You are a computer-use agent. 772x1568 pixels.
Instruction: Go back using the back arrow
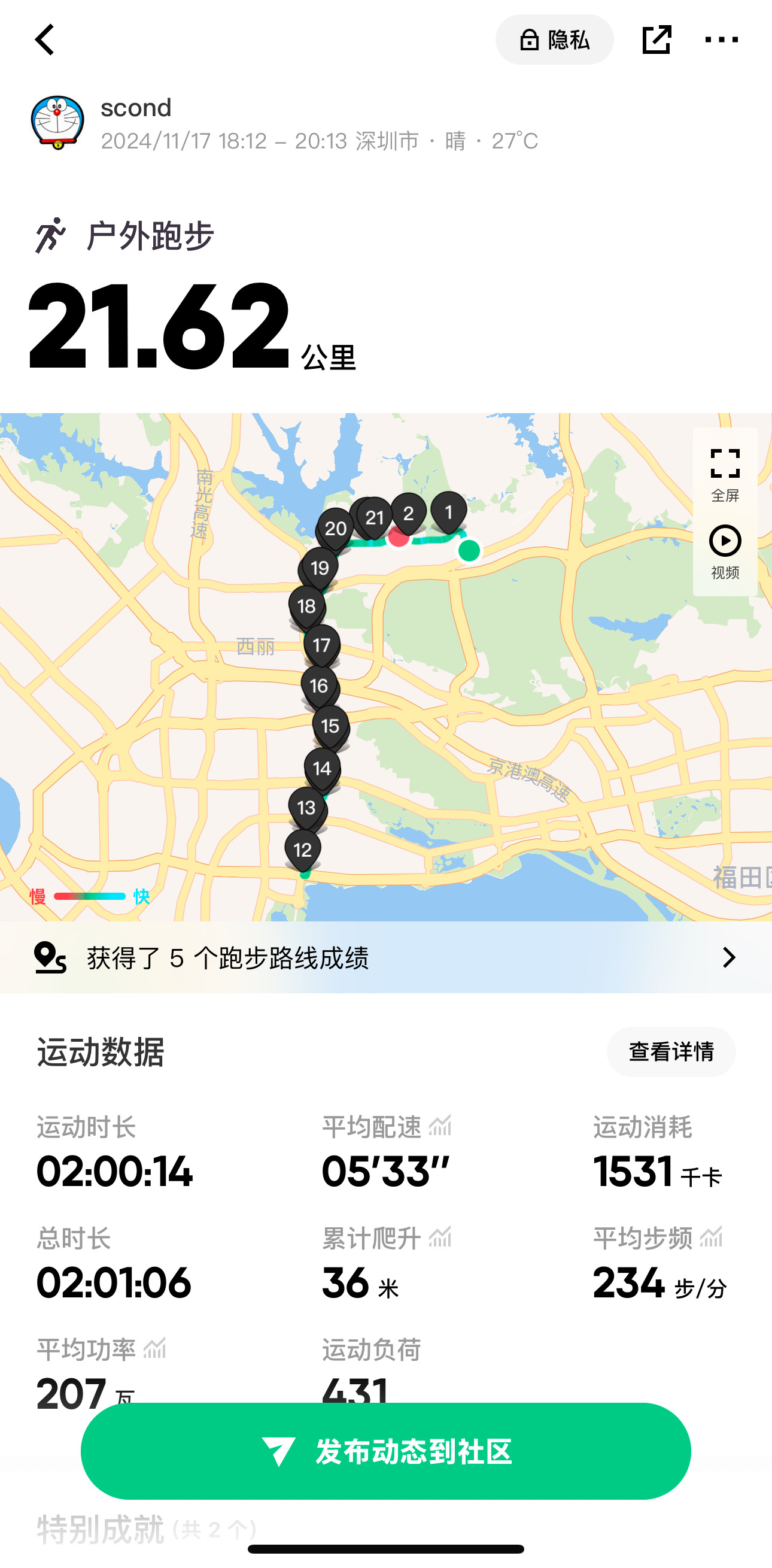45,40
